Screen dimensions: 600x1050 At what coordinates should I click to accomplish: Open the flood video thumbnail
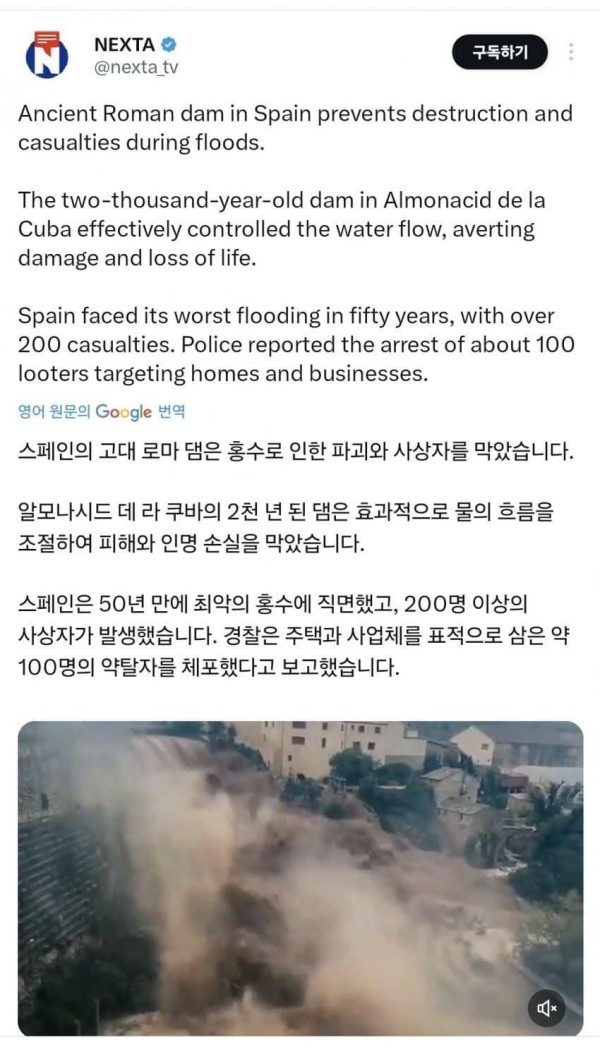click(300, 870)
